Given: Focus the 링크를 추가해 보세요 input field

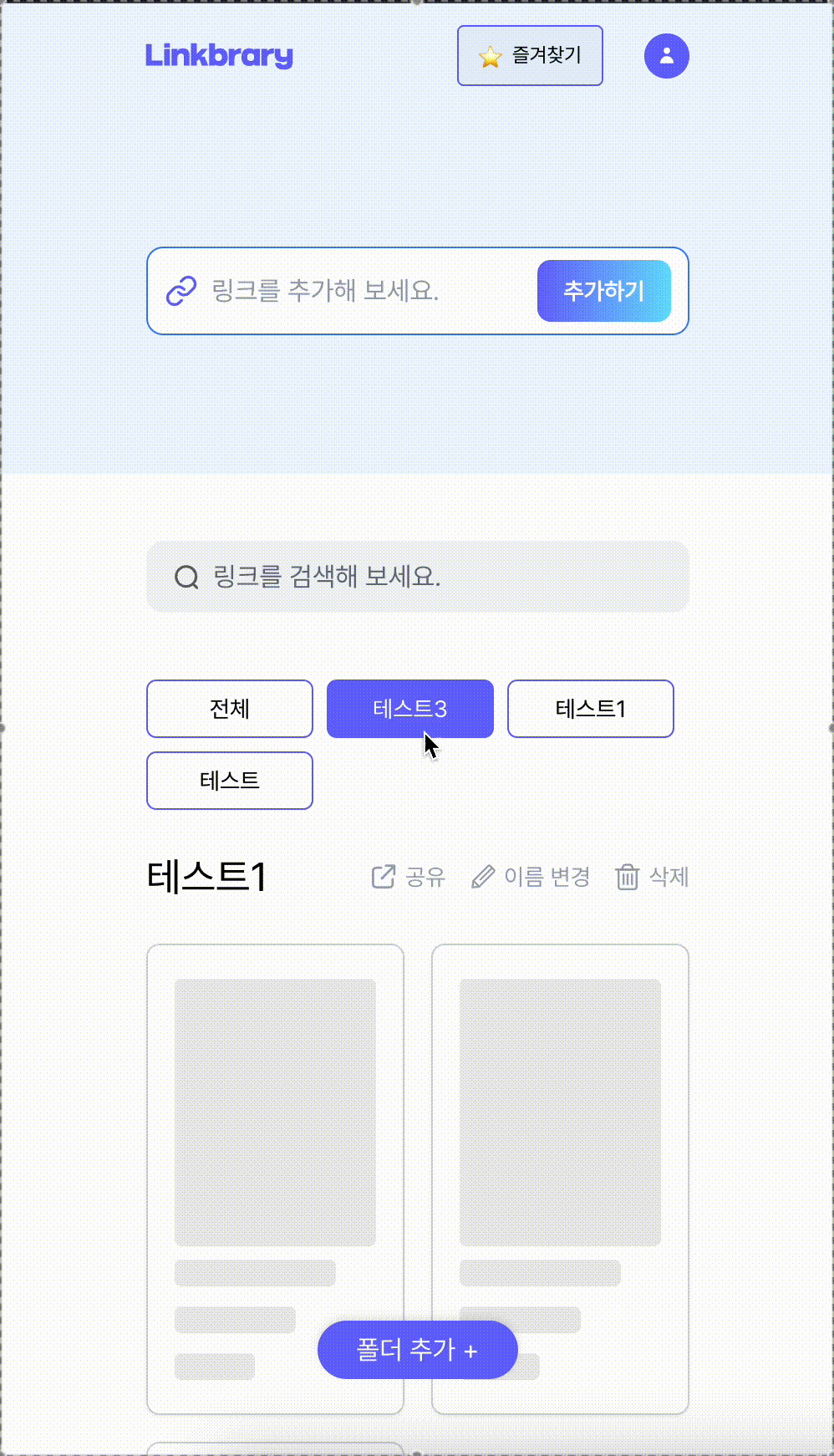Looking at the screenshot, I should (359, 291).
